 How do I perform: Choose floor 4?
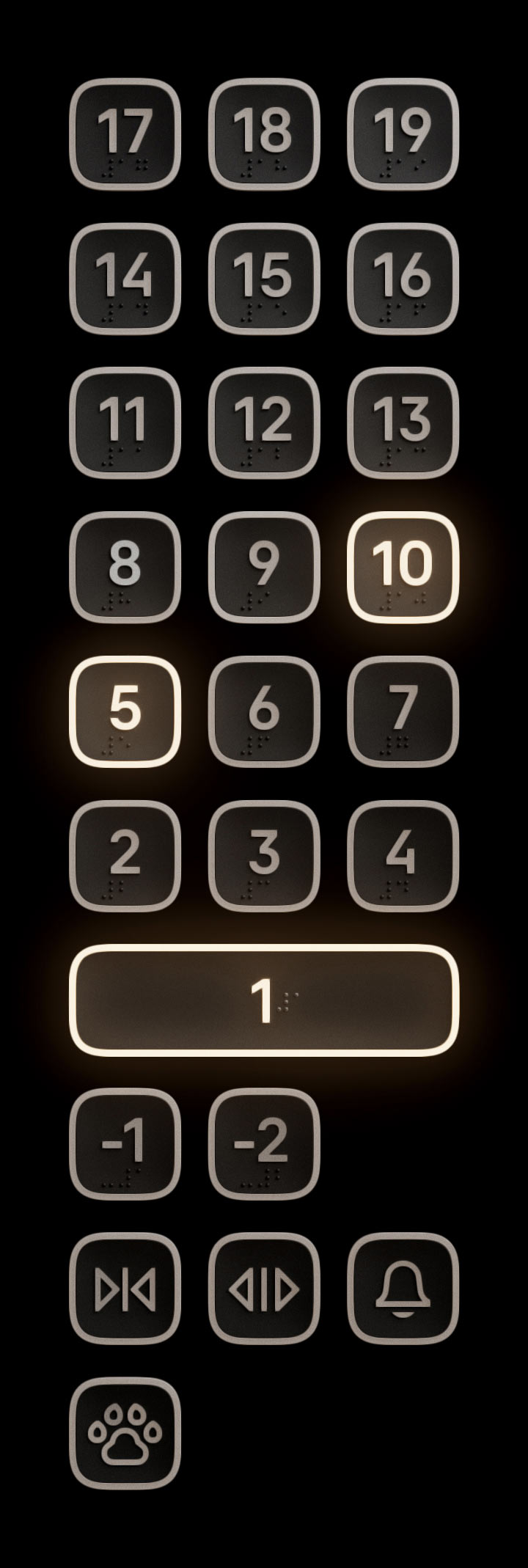[x=403, y=856]
